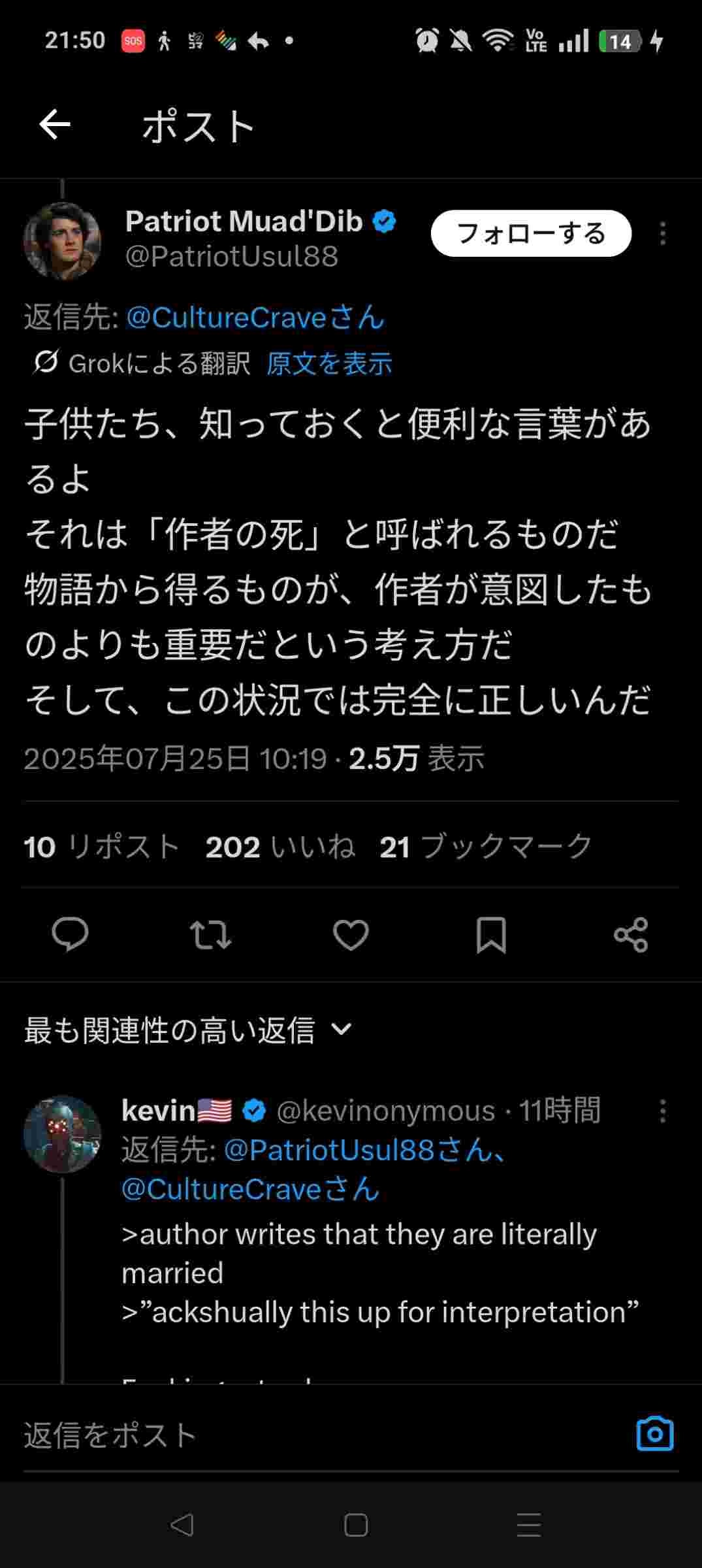Image resolution: width=702 pixels, height=1568 pixels.
Task: Follow Patriot Muad'Dib with フォローする button
Action: (x=531, y=233)
